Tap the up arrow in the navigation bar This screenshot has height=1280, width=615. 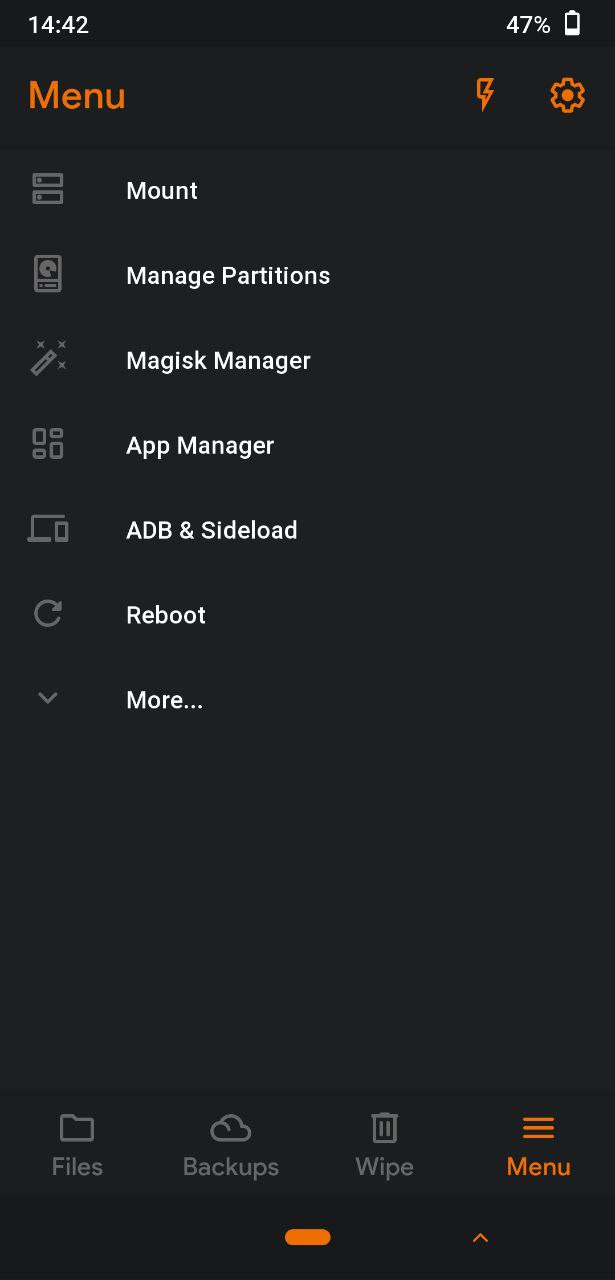(480, 1238)
